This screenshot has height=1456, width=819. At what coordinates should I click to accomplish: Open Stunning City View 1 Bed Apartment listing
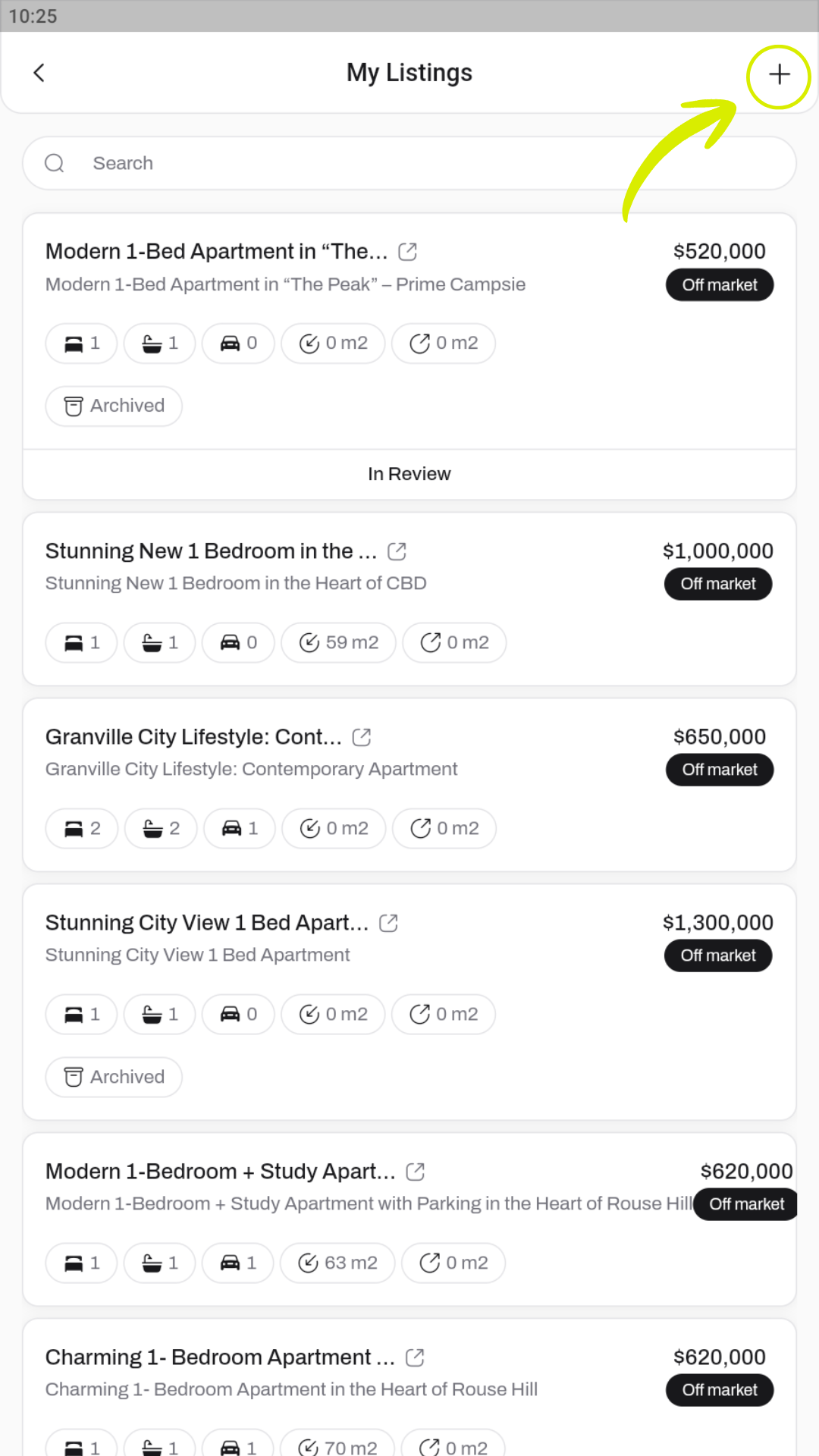pyautogui.click(x=206, y=923)
